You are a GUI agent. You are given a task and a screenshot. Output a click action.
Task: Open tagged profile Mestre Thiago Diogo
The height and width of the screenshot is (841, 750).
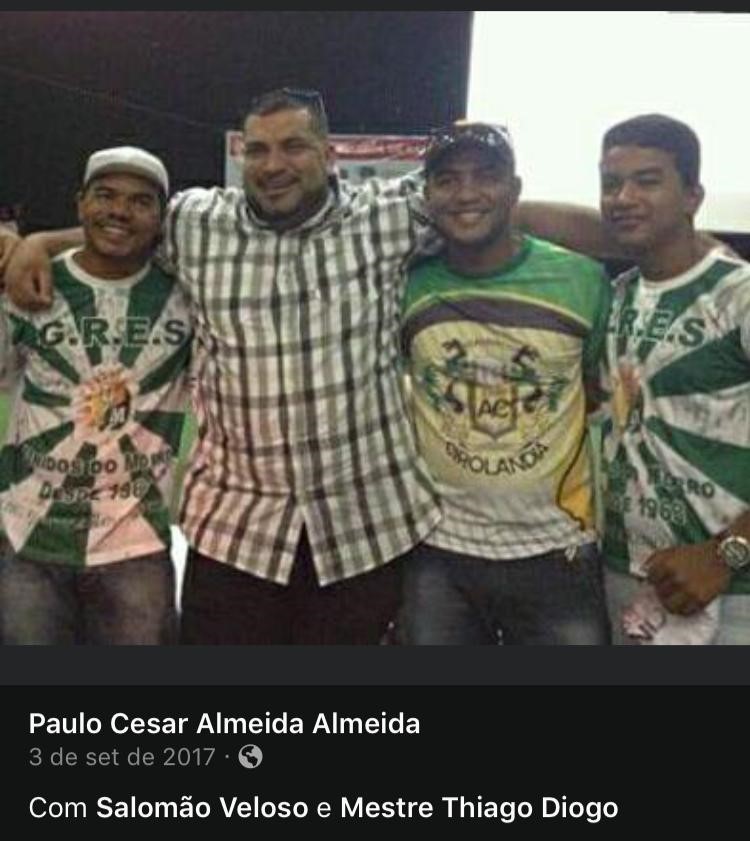[479, 807]
